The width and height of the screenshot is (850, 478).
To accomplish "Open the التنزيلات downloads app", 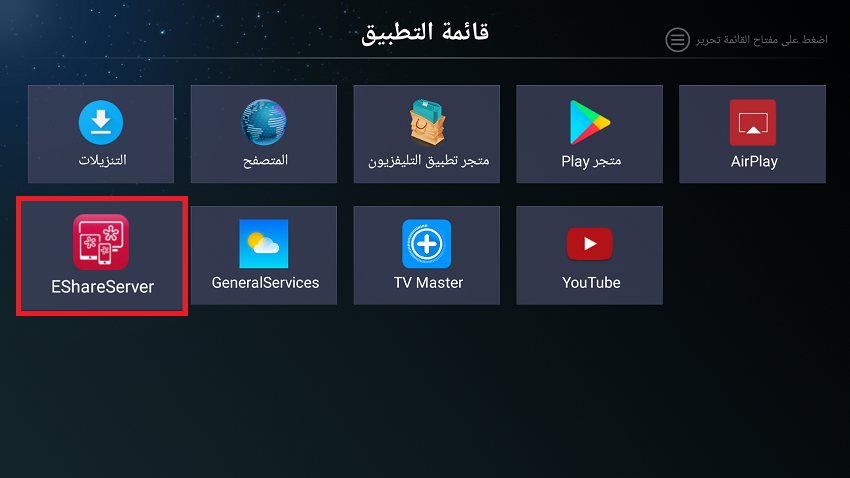I will (101, 134).
